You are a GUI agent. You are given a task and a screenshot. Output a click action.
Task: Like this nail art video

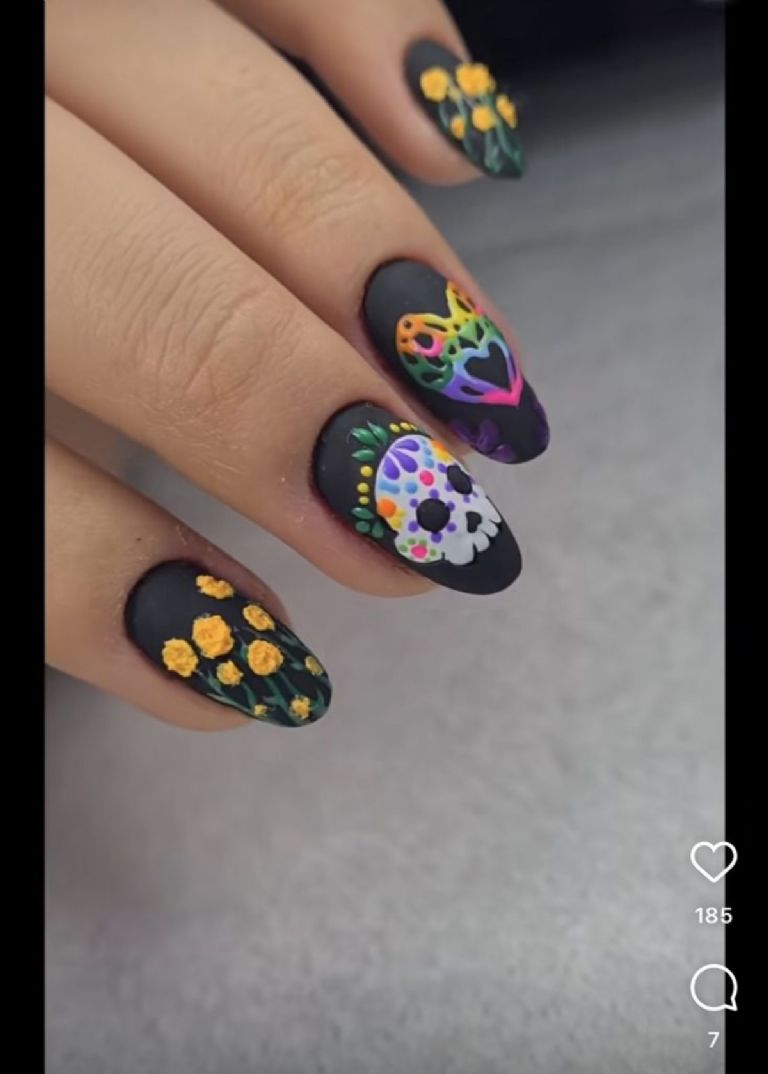click(x=713, y=861)
